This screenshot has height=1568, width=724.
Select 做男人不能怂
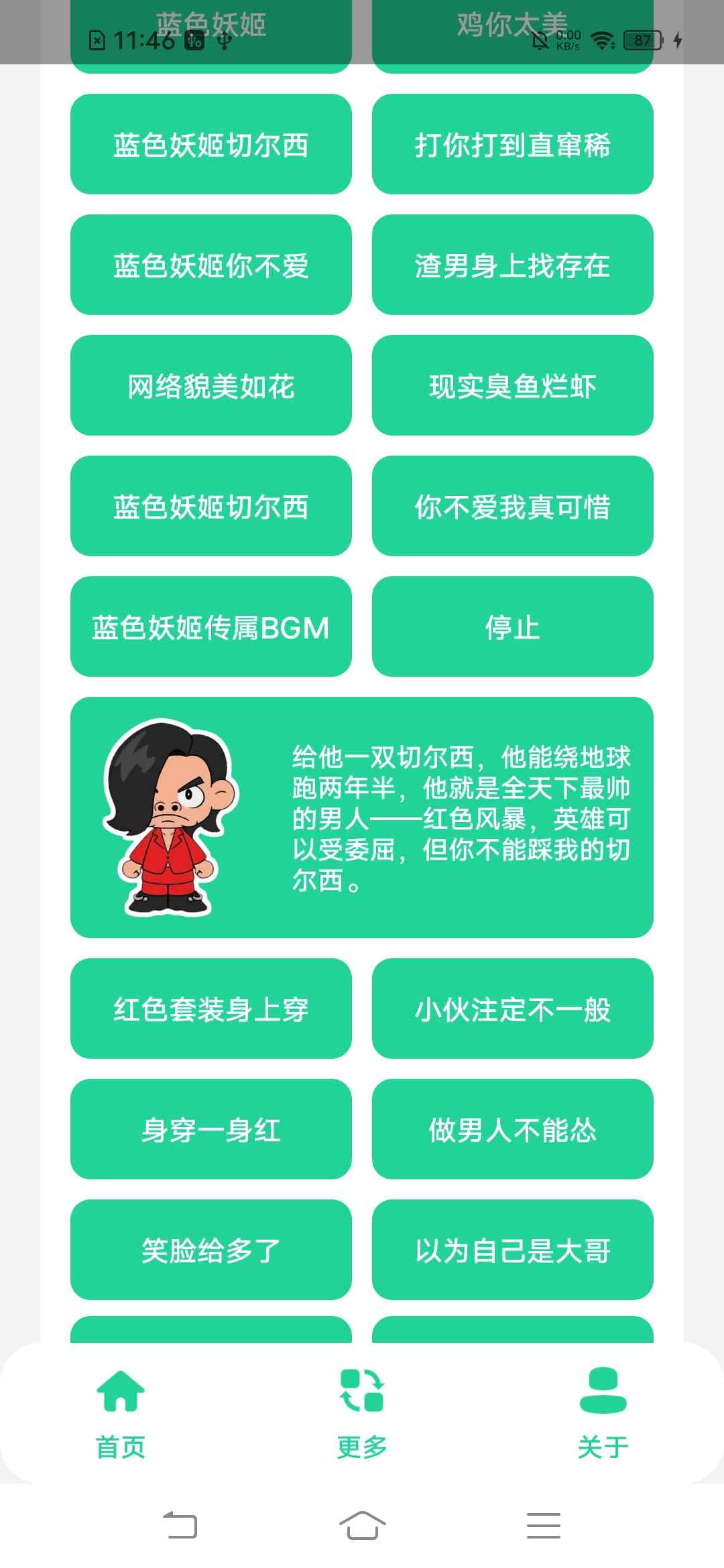click(x=513, y=1129)
